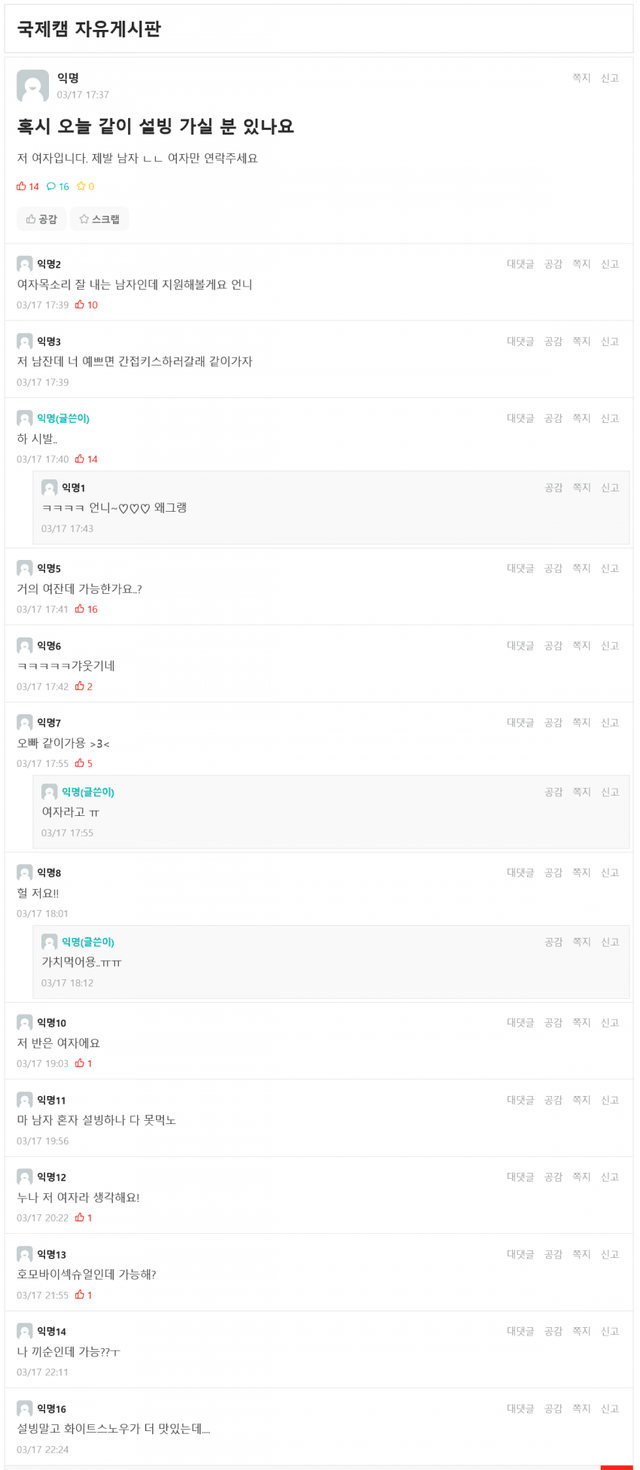Reply to 익명13's comment with 대댓글
Image resolution: width=640 pixels, height=1470 pixels.
(x=520, y=1254)
